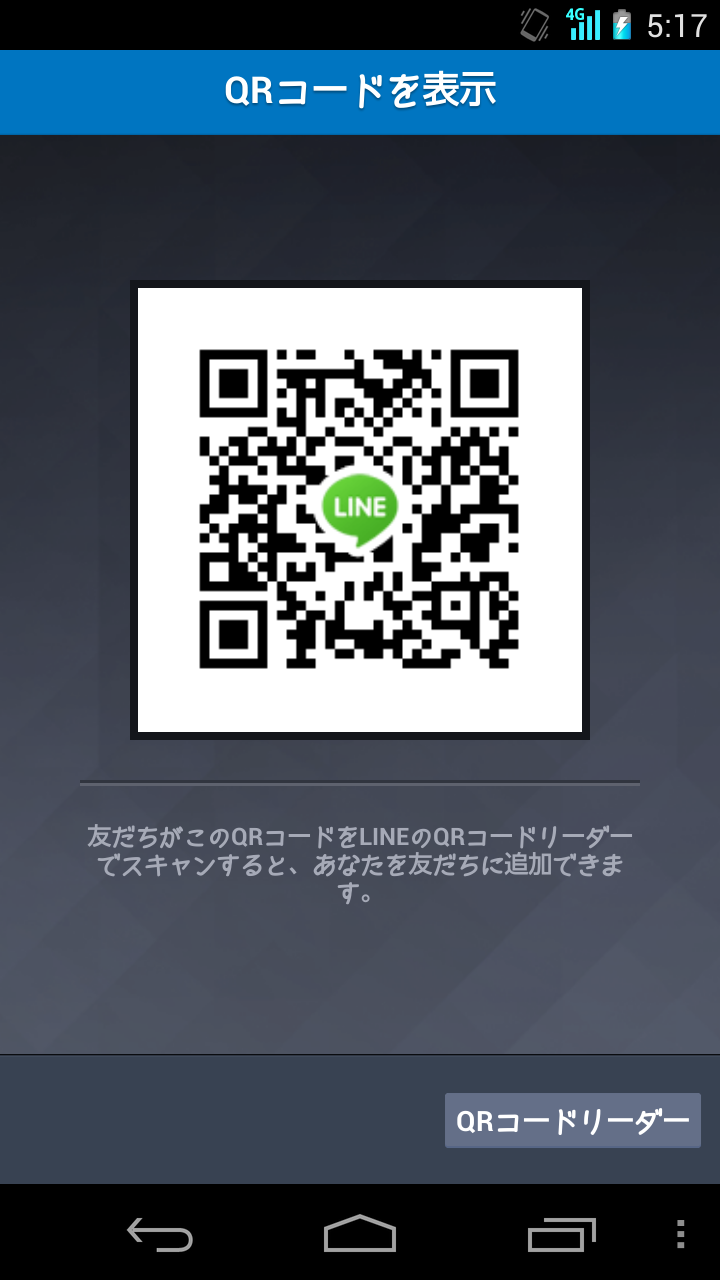
Task: Return to the home screen
Action: click(x=360, y=1234)
